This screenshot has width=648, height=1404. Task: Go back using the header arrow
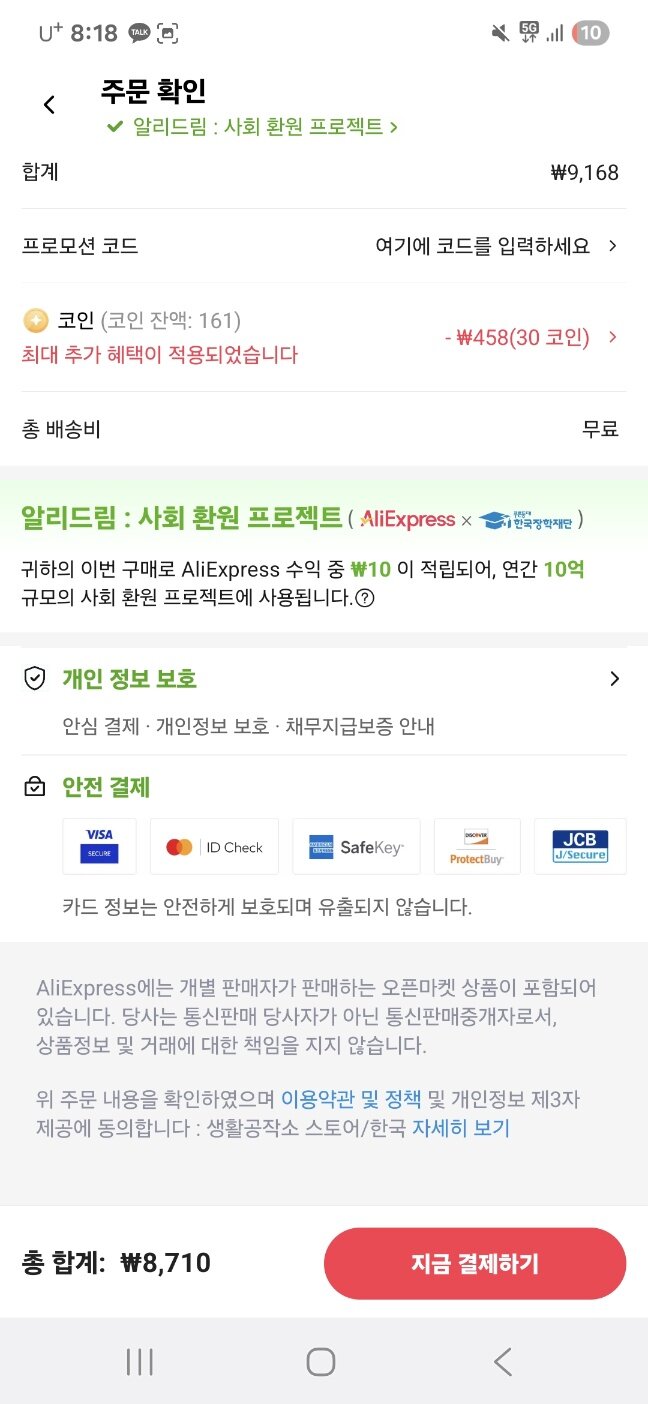point(49,105)
